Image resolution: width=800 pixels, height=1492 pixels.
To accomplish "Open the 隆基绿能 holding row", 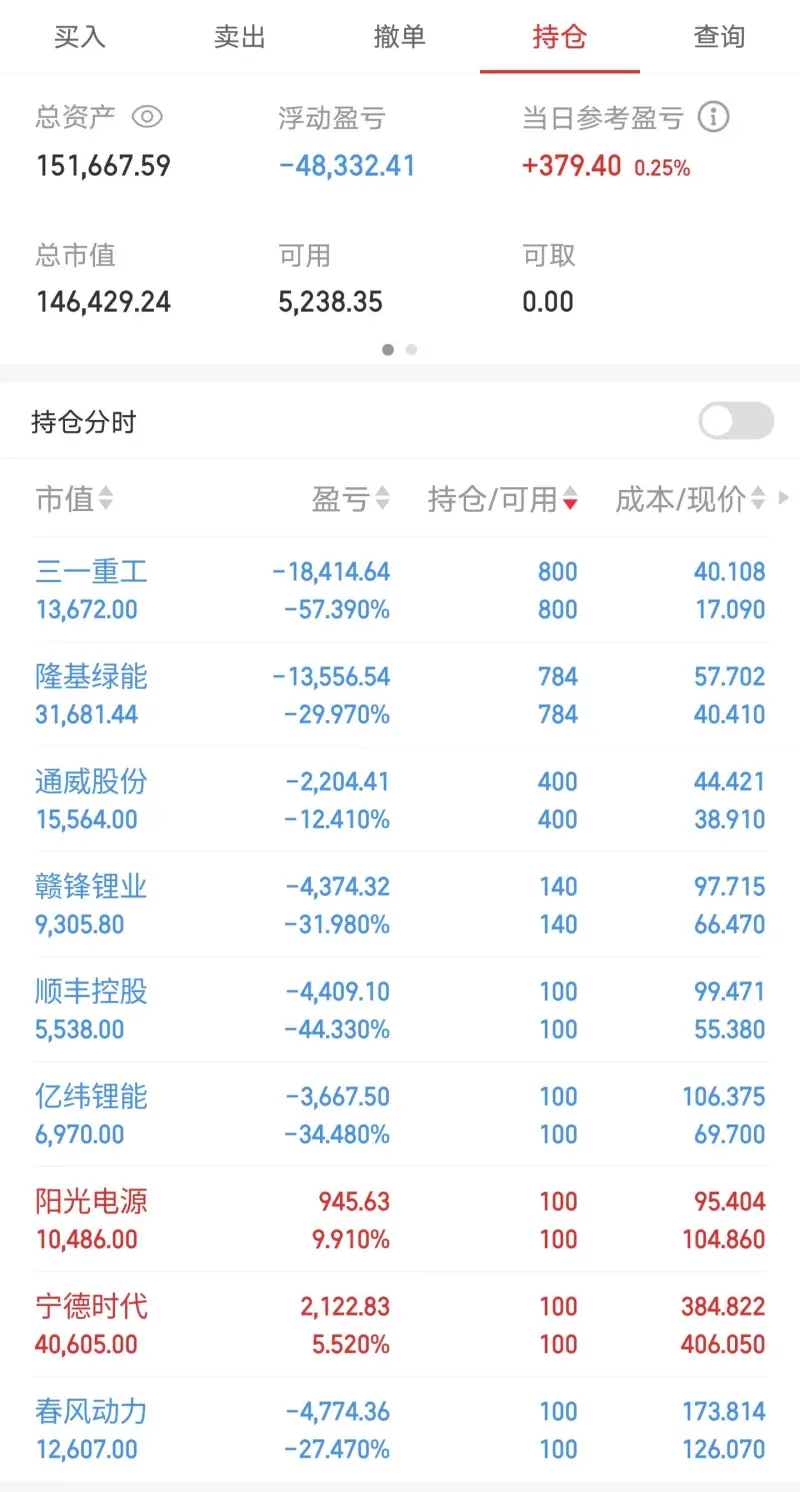I will pyautogui.click(x=400, y=695).
